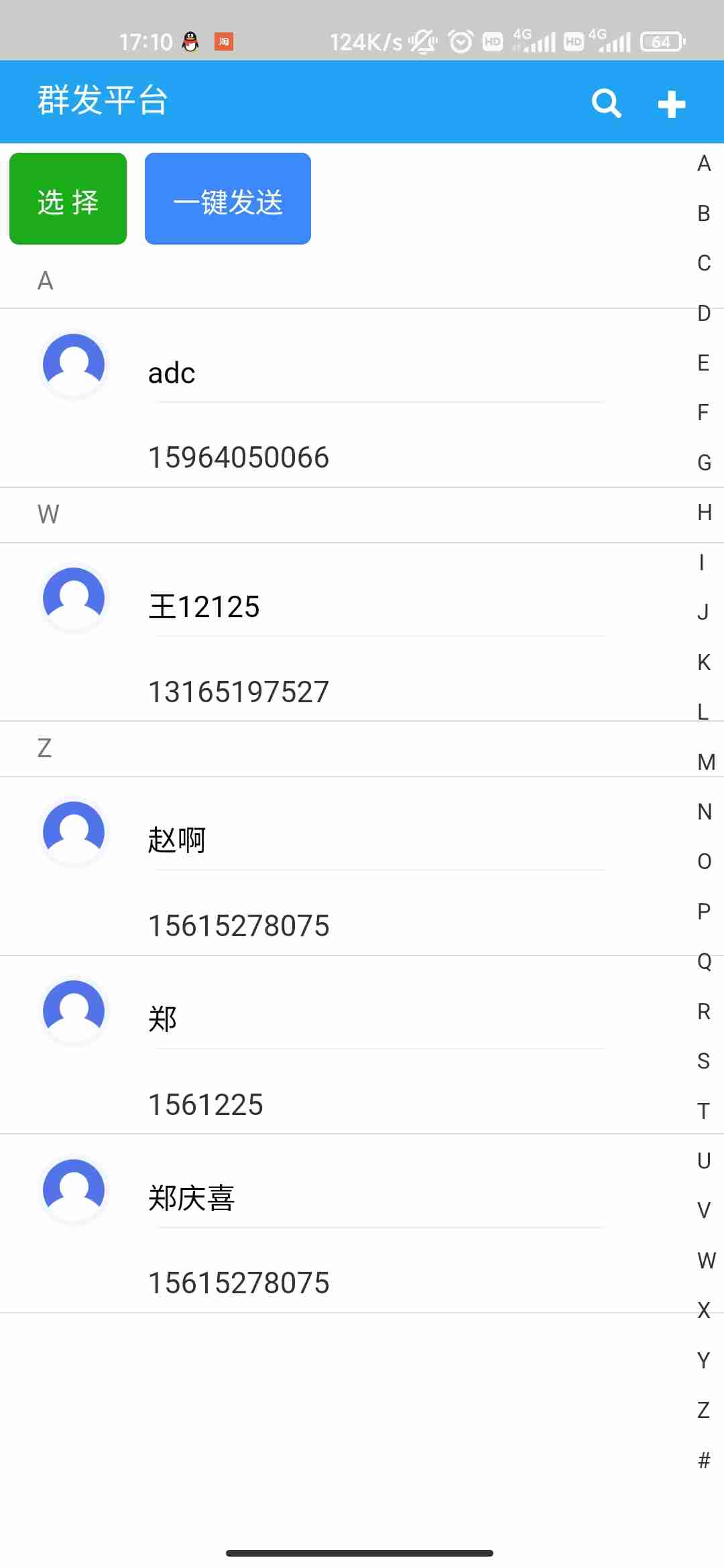This screenshot has width=724, height=1568.
Task: Jump to letter A in index bar
Action: (x=704, y=164)
